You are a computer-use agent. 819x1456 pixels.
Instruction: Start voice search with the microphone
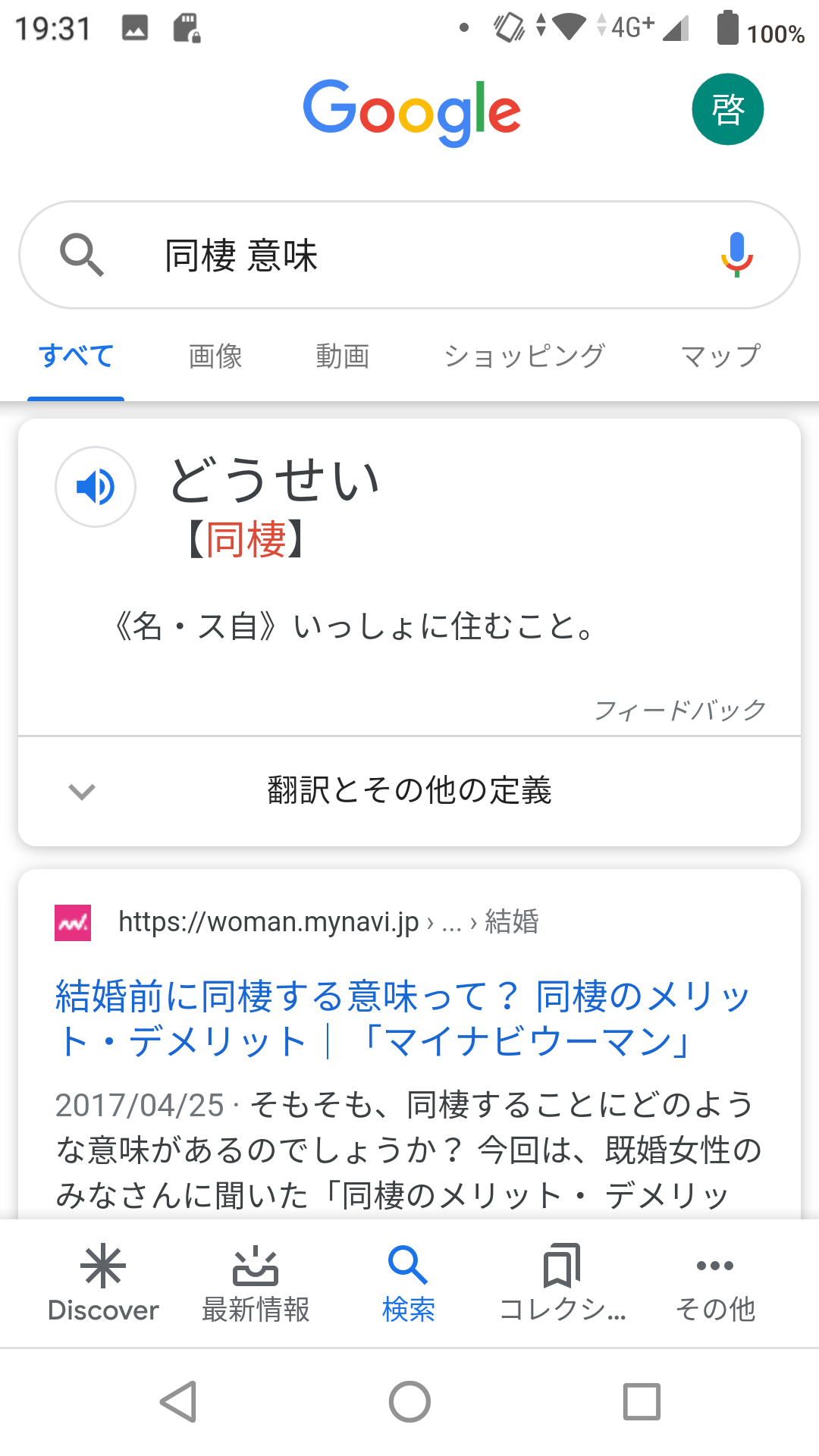point(736,255)
